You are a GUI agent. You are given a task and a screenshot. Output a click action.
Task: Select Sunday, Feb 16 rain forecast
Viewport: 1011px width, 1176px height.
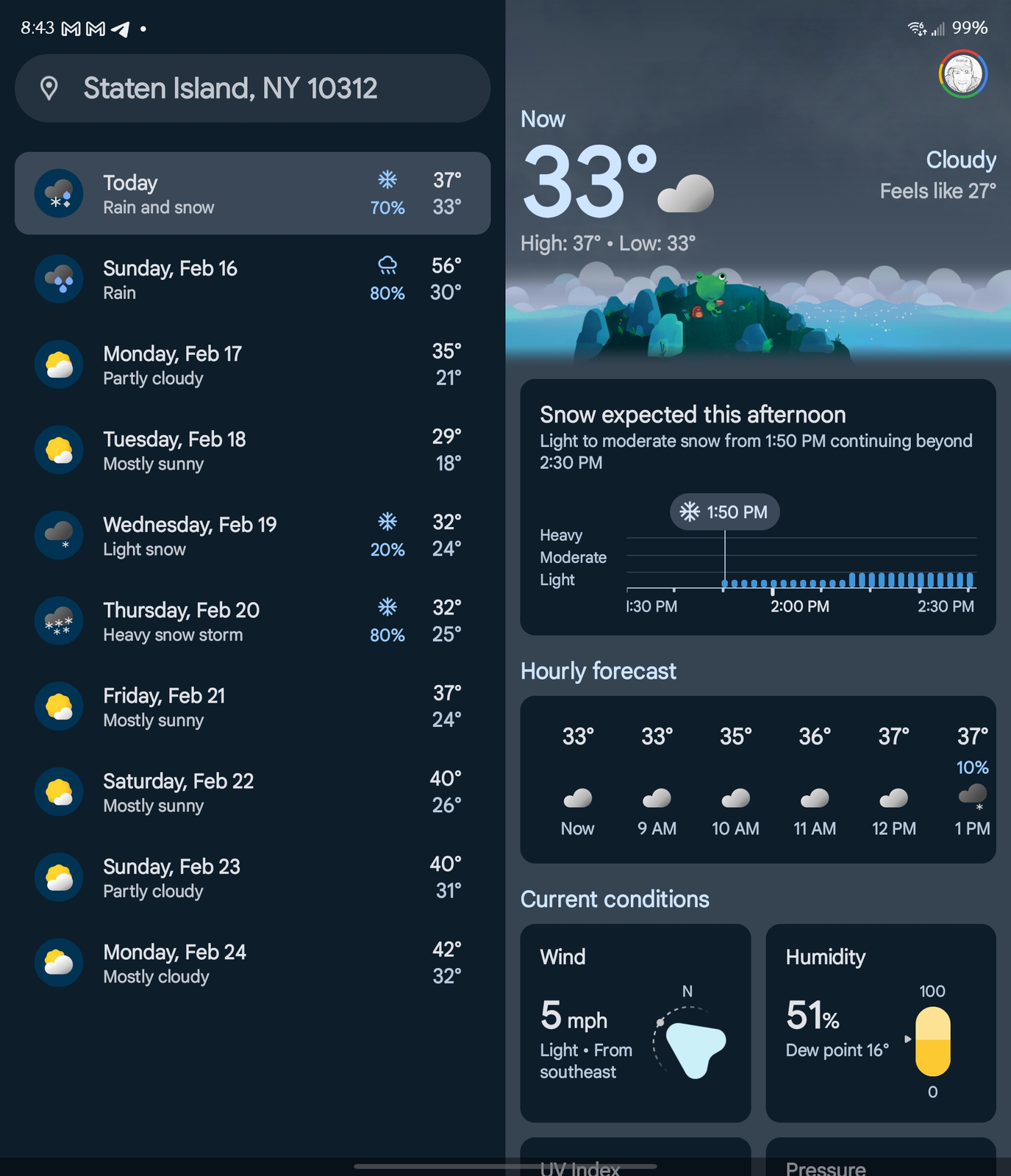coord(252,279)
